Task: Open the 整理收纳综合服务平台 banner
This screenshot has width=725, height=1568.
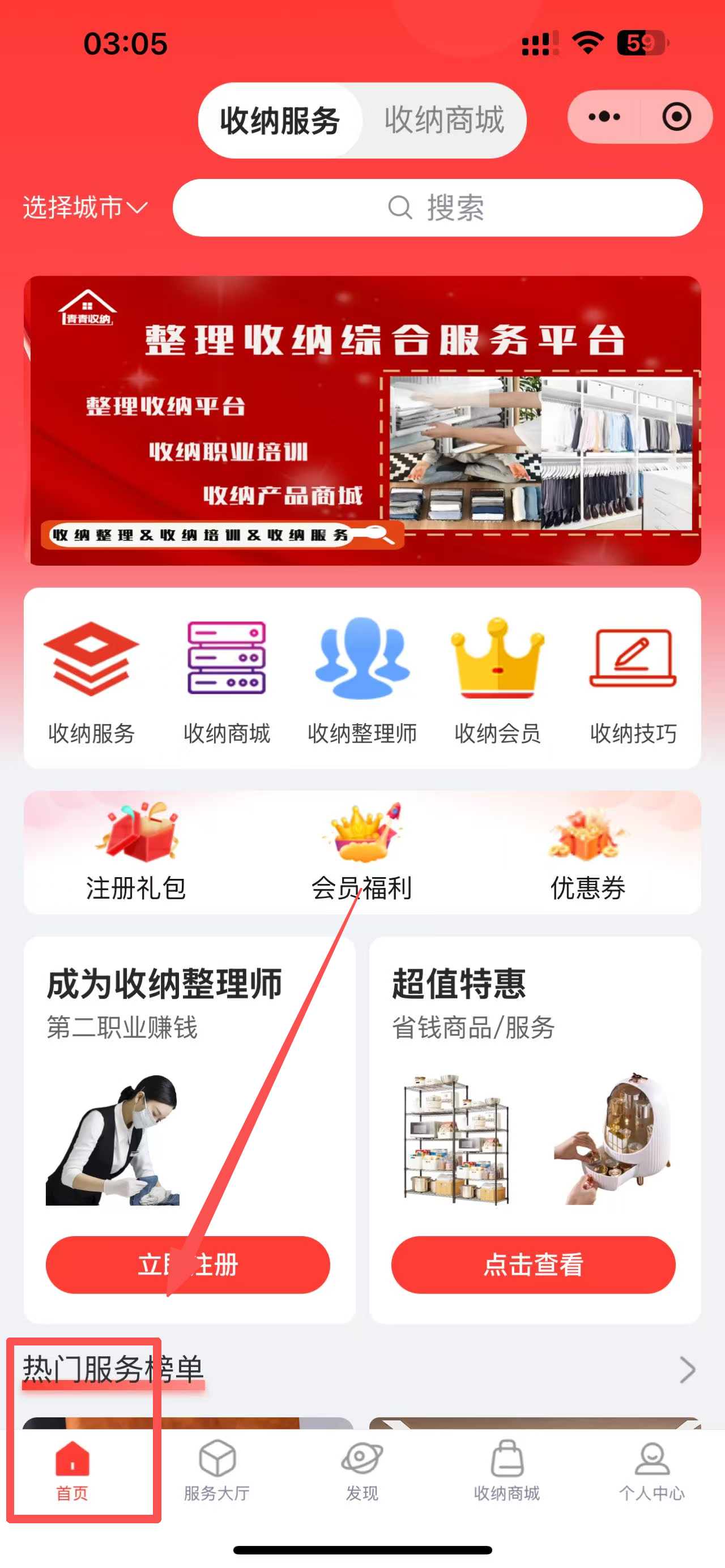Action: coord(362,420)
